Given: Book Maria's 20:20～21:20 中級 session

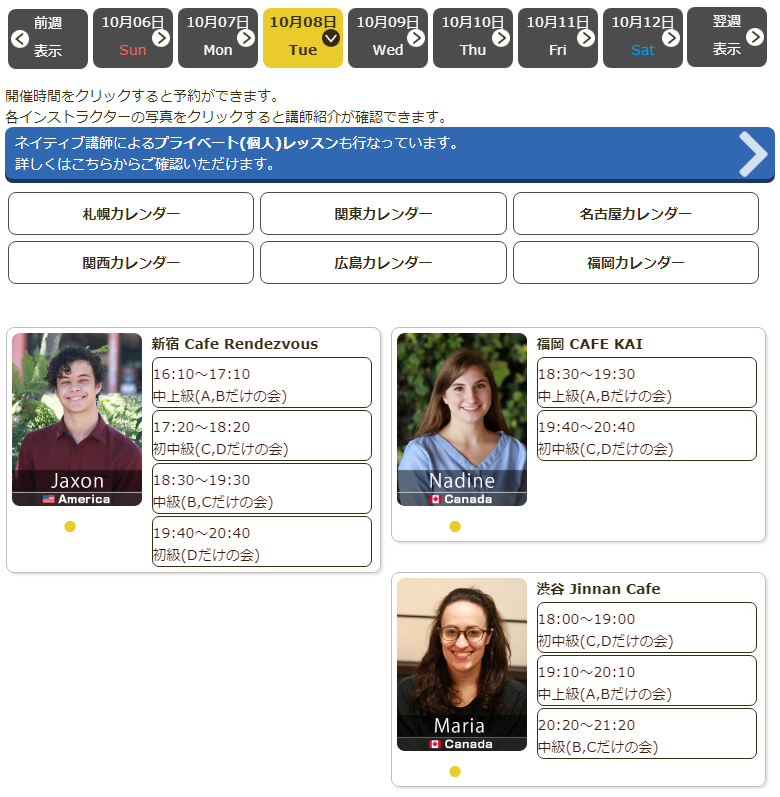Looking at the screenshot, I should click(x=647, y=735).
